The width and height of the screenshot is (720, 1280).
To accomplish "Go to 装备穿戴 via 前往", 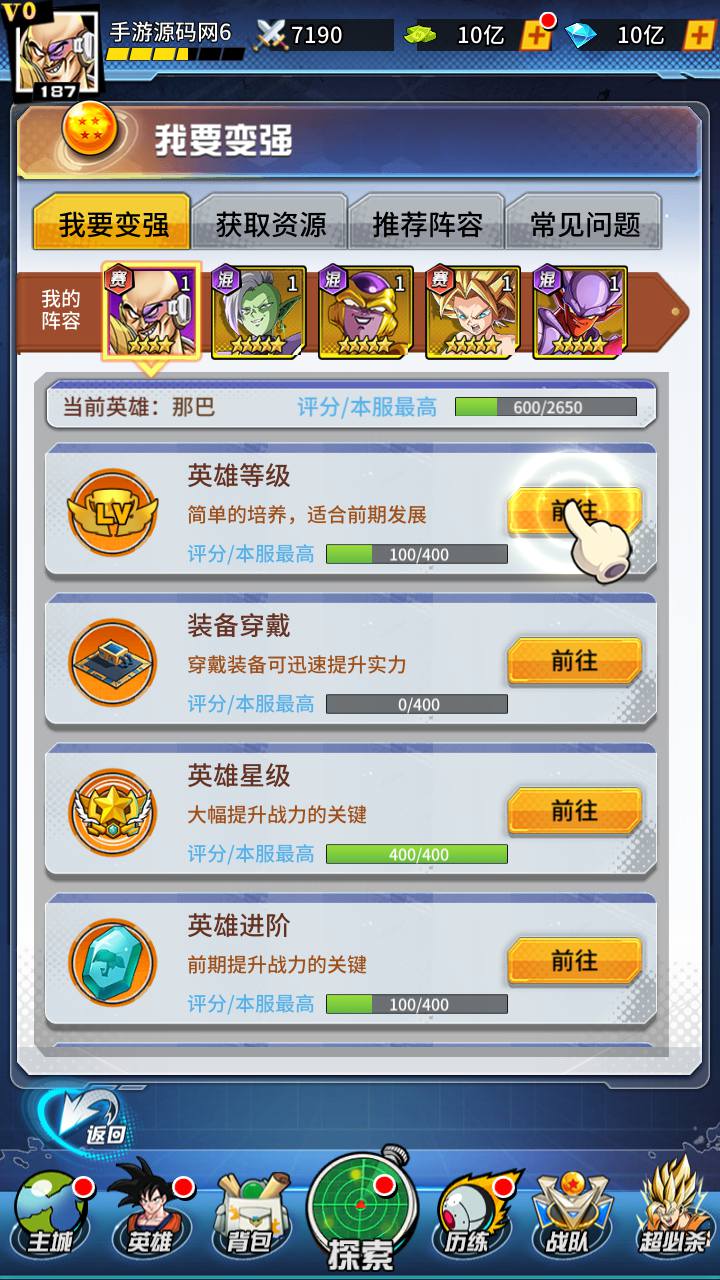I will 574,661.
